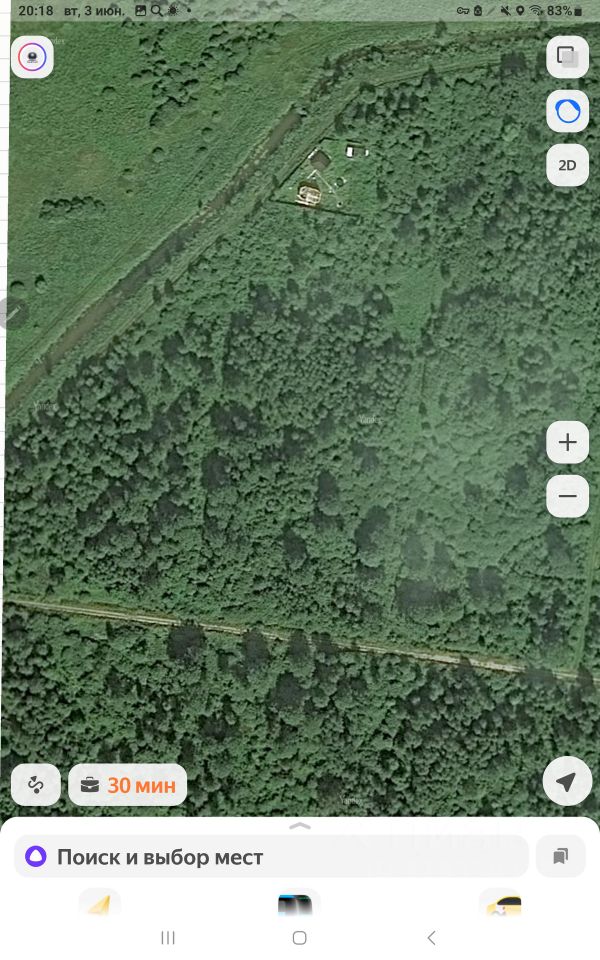Expand the bottom search panel

tap(299, 827)
